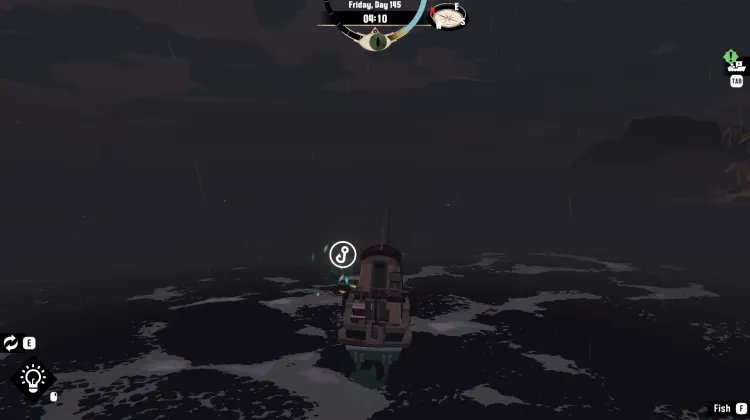Open the cargo boat icon with alert
The height and width of the screenshot is (420, 750).
coord(735,63)
